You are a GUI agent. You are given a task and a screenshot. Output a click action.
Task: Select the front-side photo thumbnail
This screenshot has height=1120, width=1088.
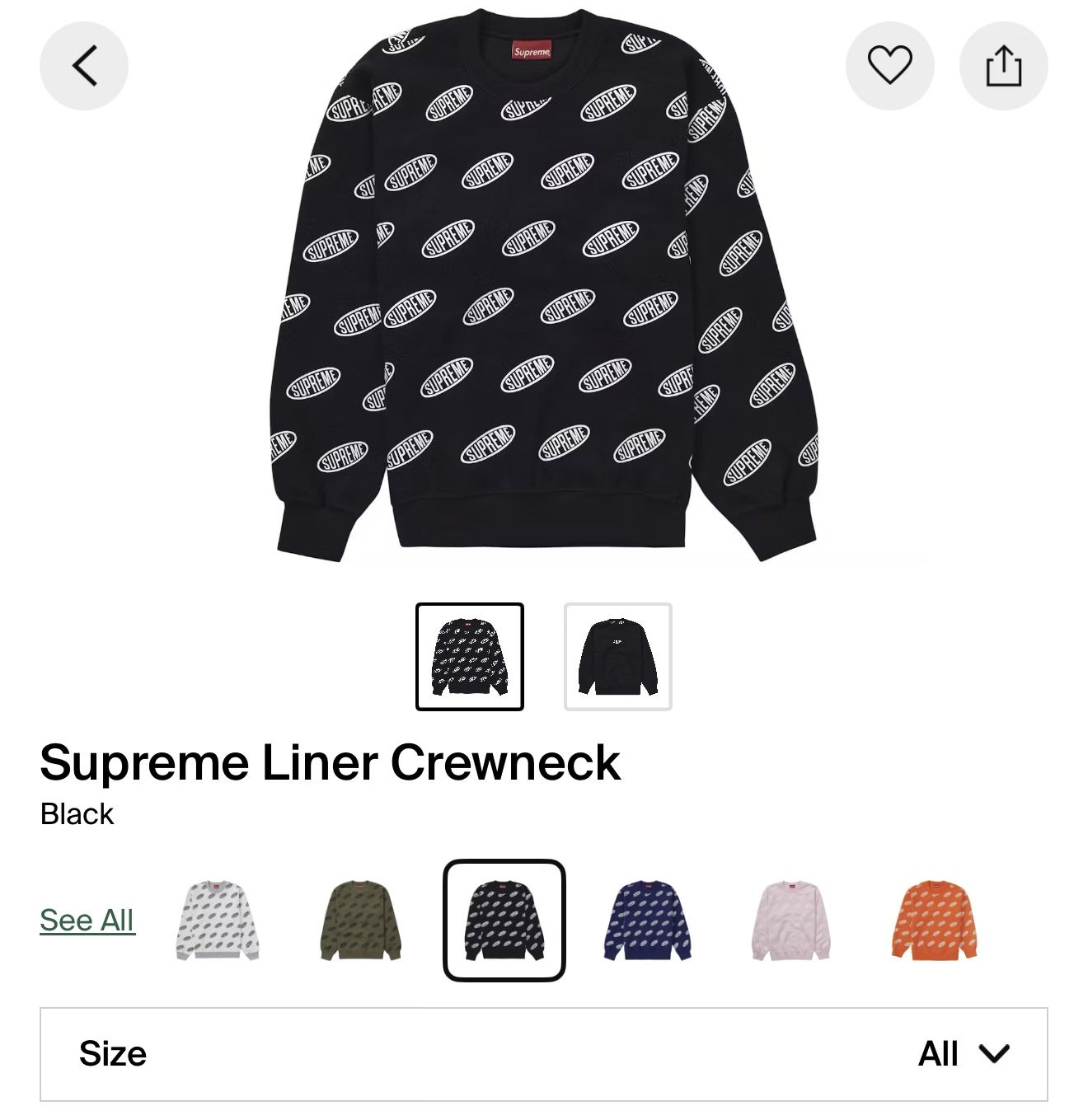(x=469, y=657)
